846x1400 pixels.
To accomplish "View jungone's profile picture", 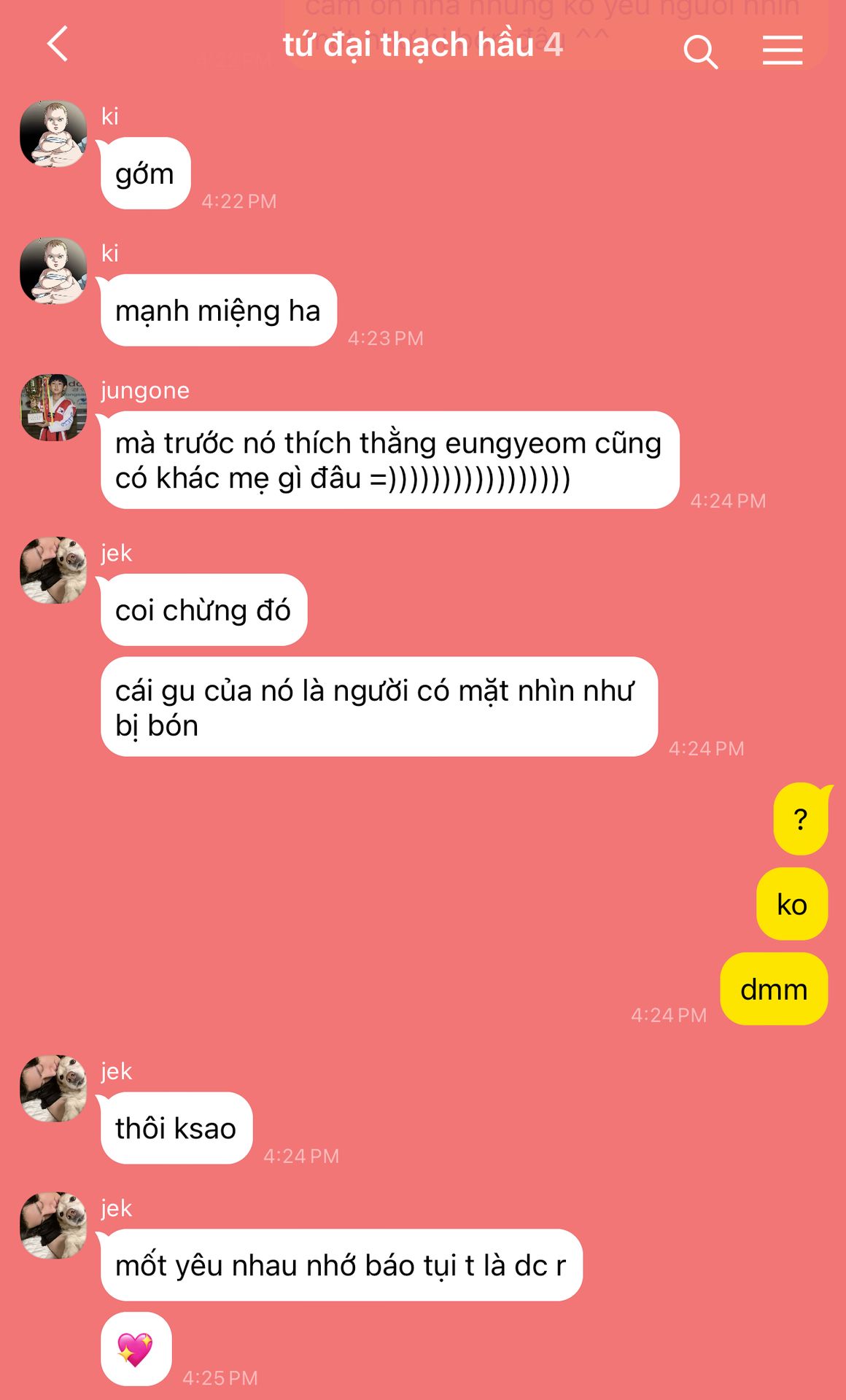I will (x=53, y=408).
